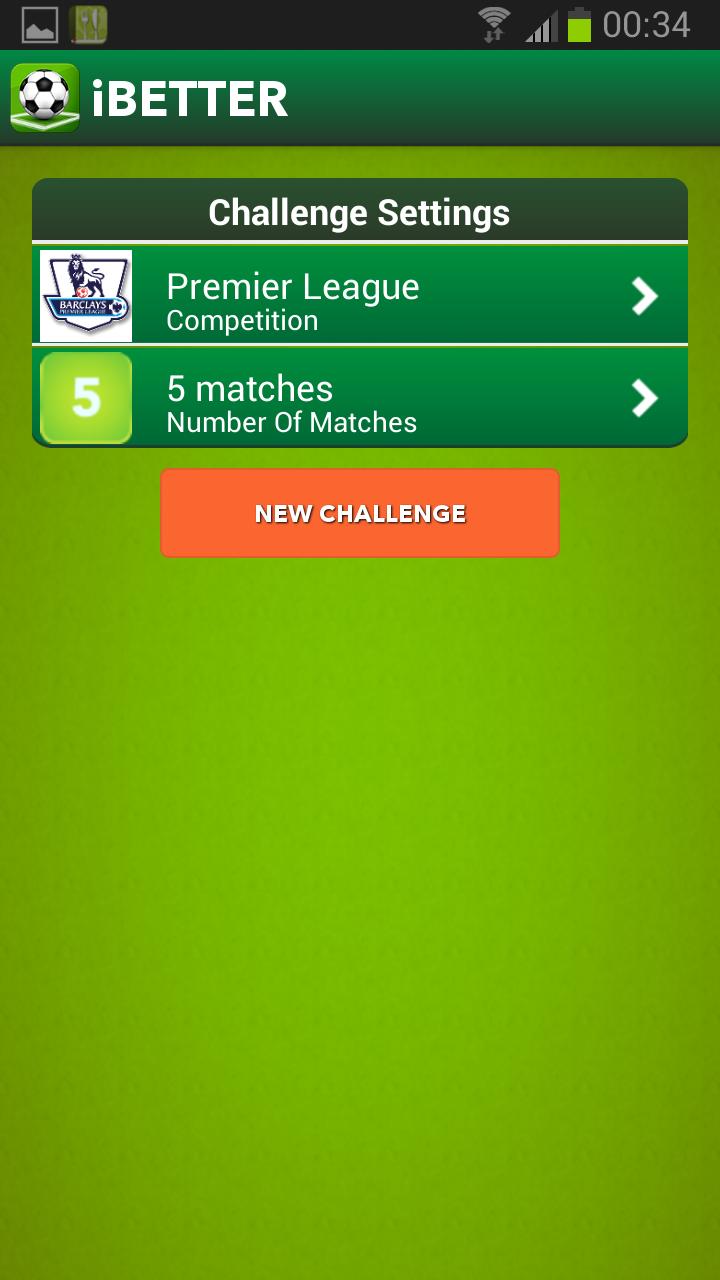Change the 5 matches setting
Image resolution: width=720 pixels, height=1280 pixels.
[x=360, y=398]
